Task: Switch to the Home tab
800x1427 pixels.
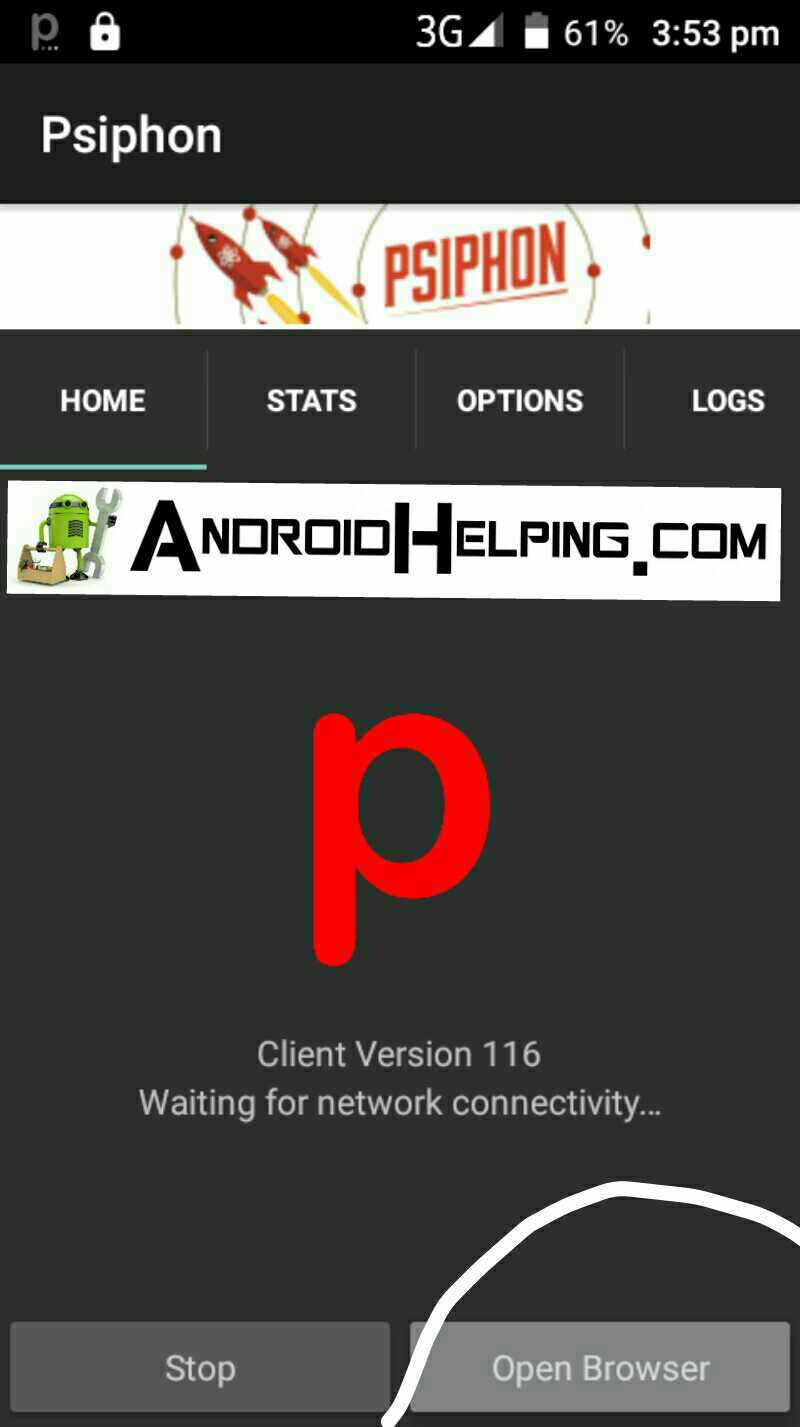Action: 103,401
